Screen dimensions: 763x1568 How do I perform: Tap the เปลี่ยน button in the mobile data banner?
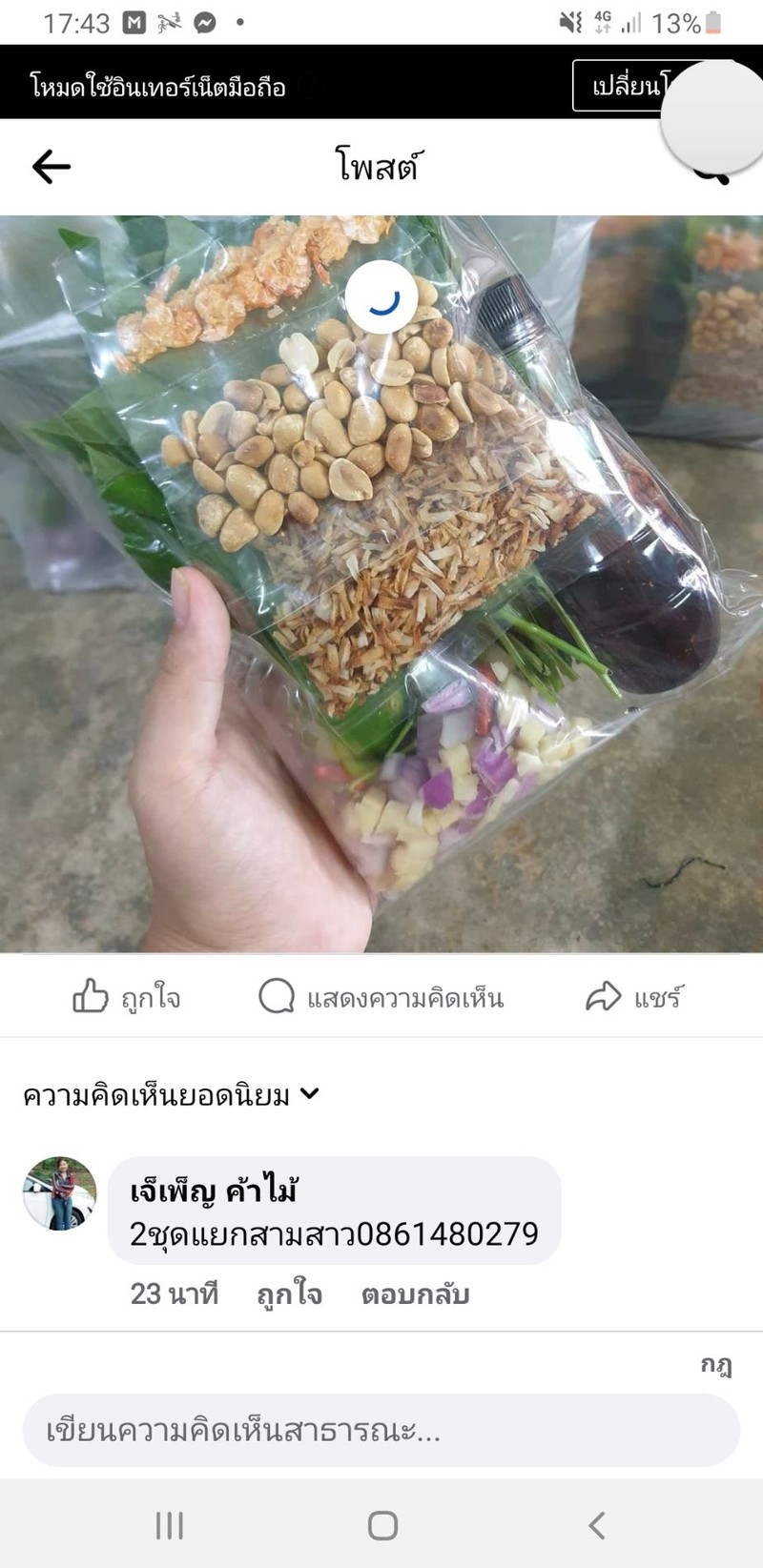point(620,86)
